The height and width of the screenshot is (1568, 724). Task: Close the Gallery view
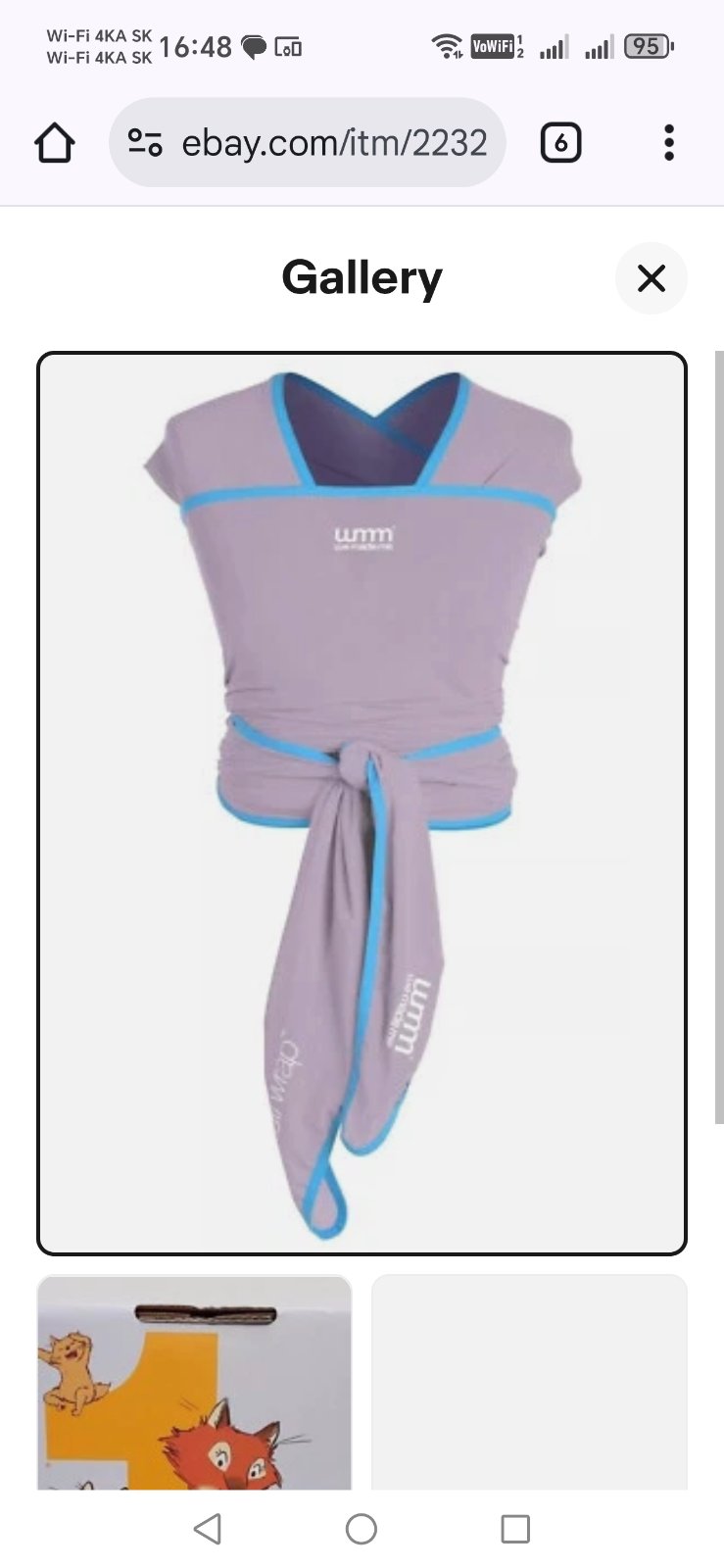[651, 278]
